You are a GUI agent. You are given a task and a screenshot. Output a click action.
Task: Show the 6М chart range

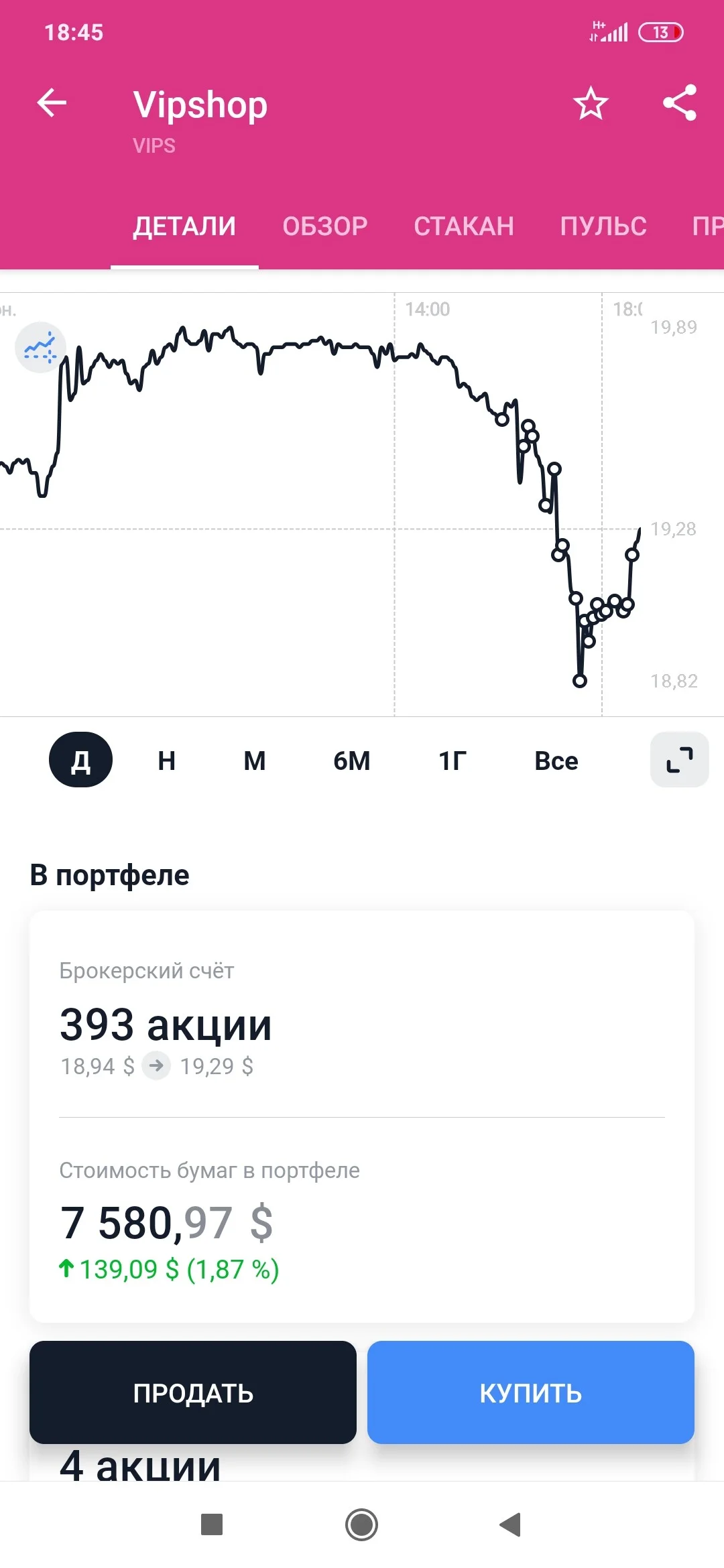pos(352,761)
